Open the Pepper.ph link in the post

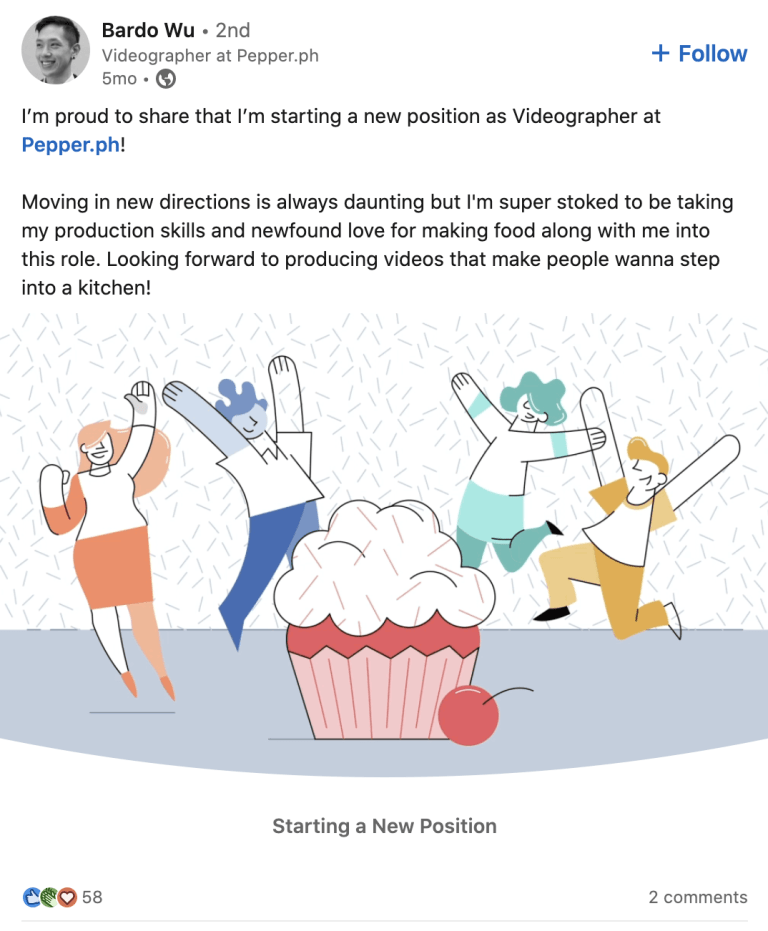[x=70, y=145]
